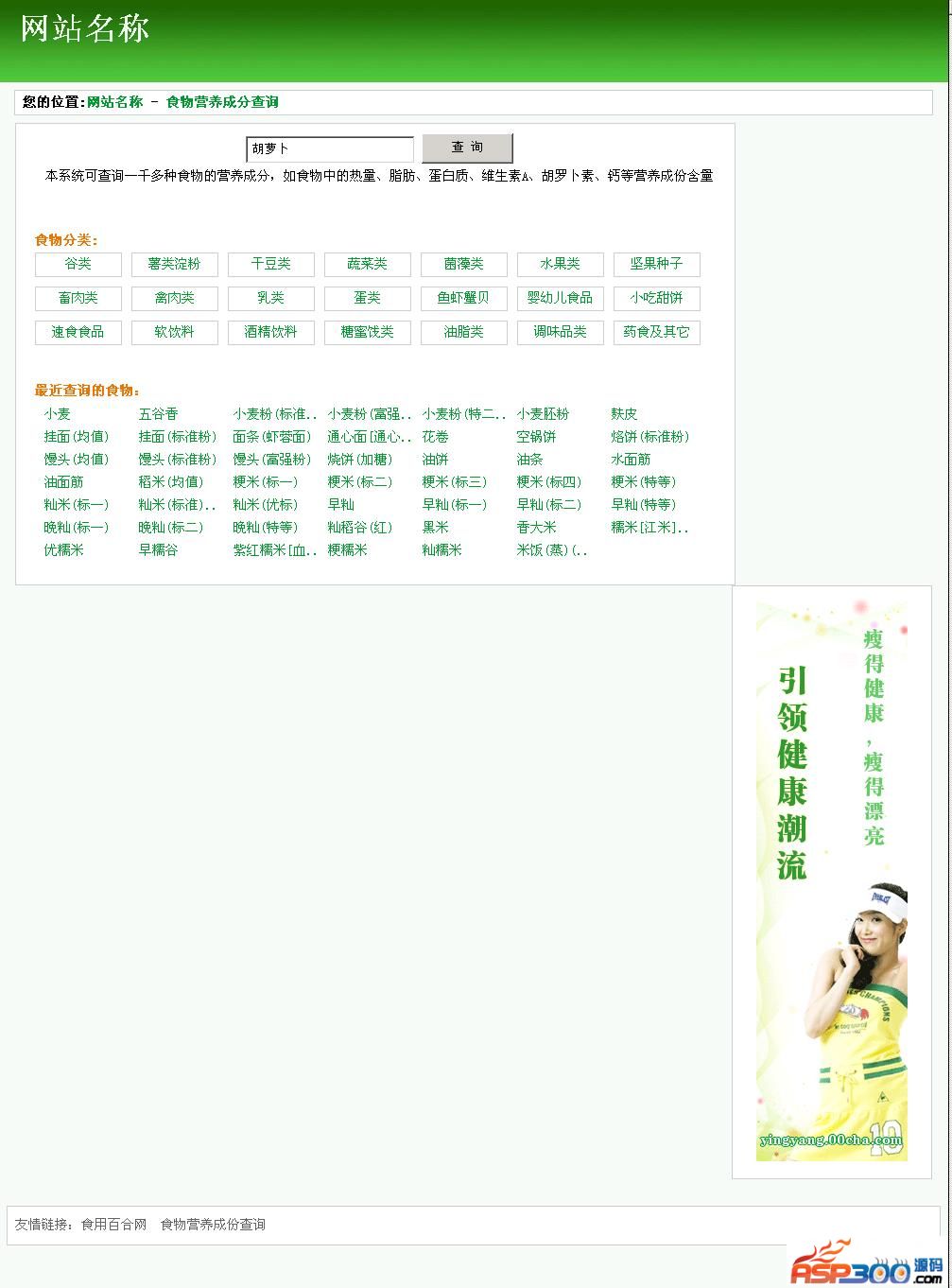Open recent food 五谷香
This screenshot has height=1288, width=952.
[x=158, y=414]
